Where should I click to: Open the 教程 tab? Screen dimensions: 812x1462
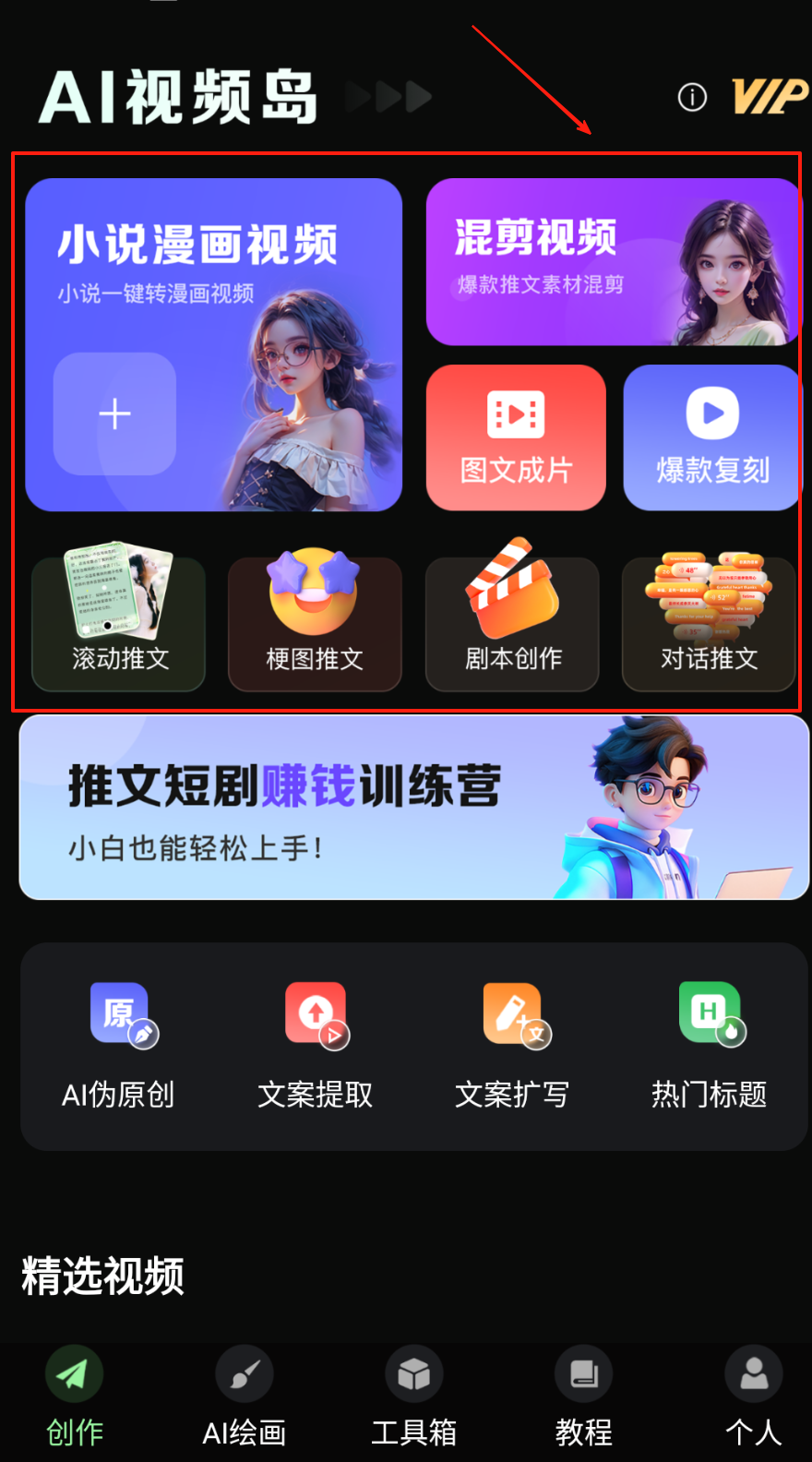tap(583, 1396)
